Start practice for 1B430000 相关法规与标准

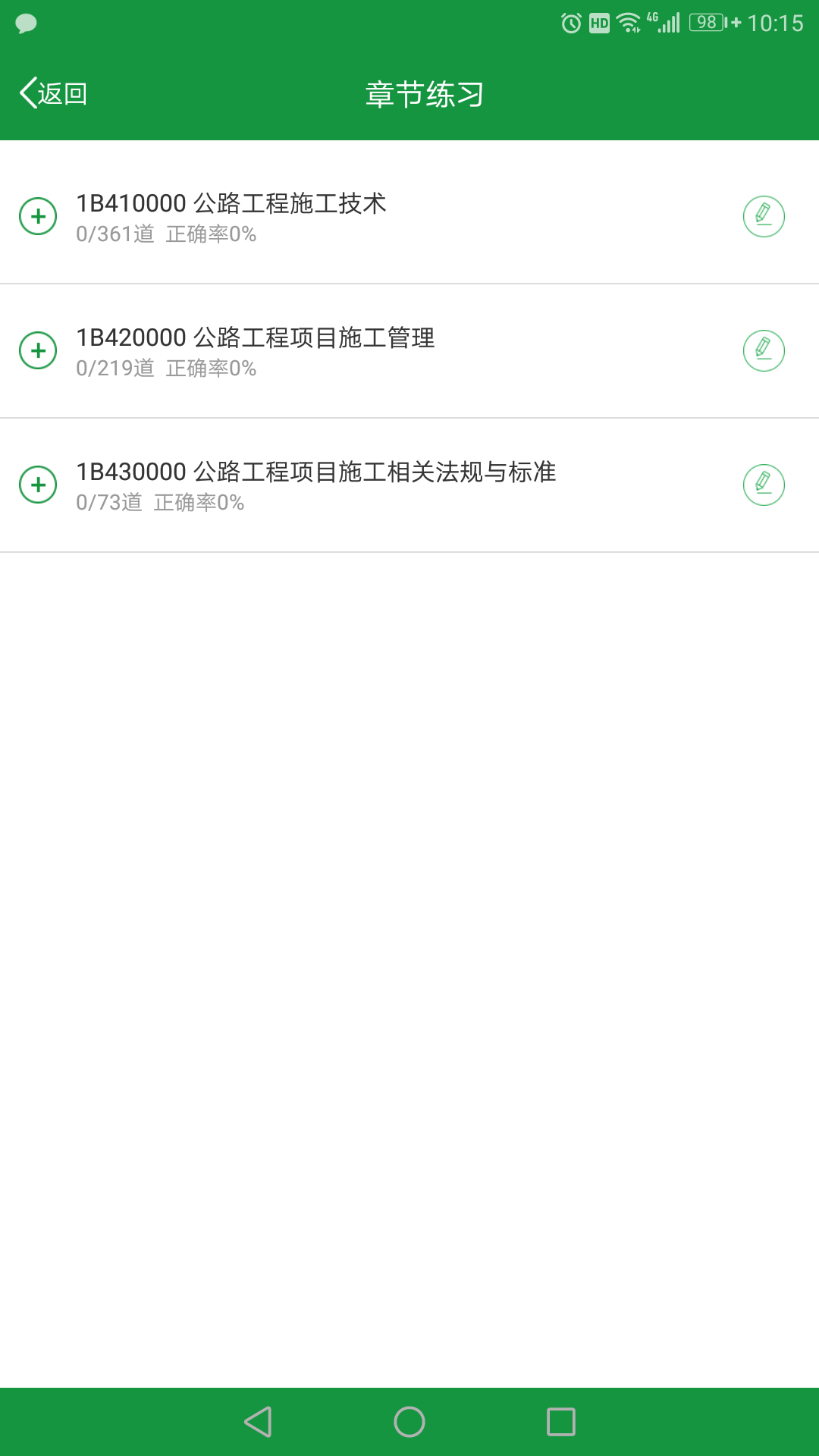point(764,485)
